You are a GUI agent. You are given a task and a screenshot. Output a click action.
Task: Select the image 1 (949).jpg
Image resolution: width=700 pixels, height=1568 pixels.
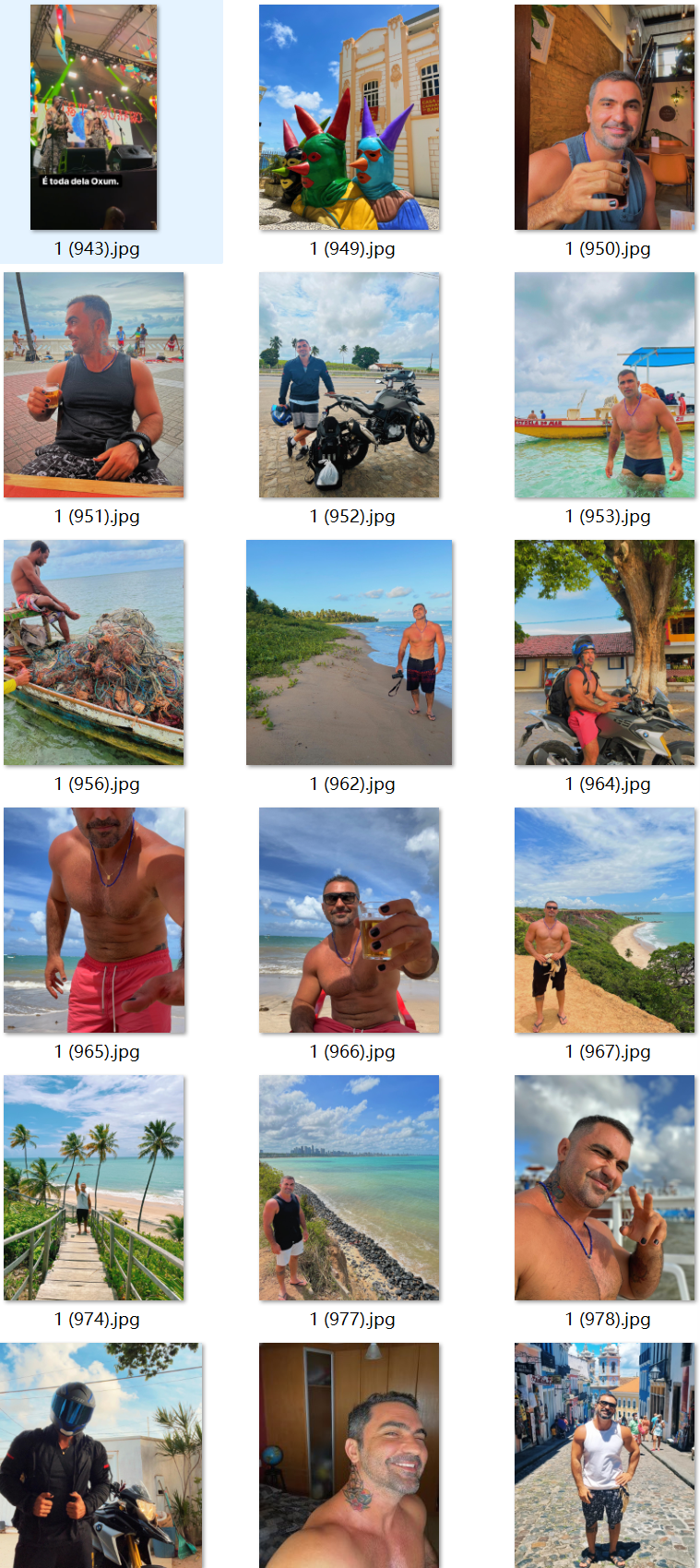pyautogui.click(x=350, y=117)
